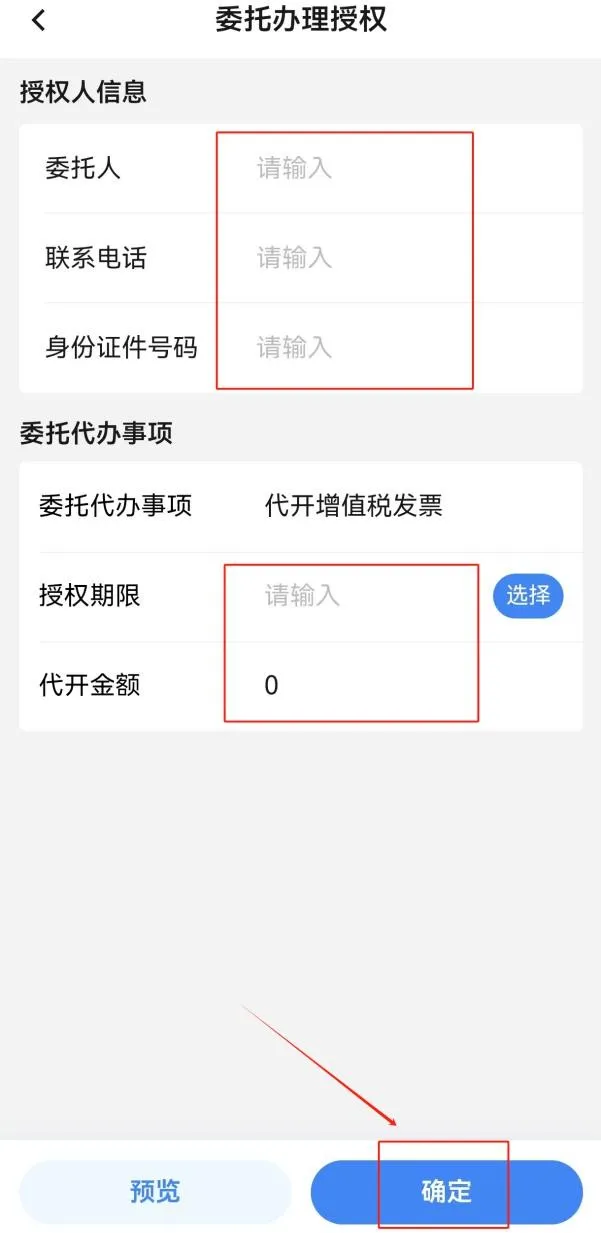
Task: Go back using the top-left arrow
Action: click(x=38, y=20)
